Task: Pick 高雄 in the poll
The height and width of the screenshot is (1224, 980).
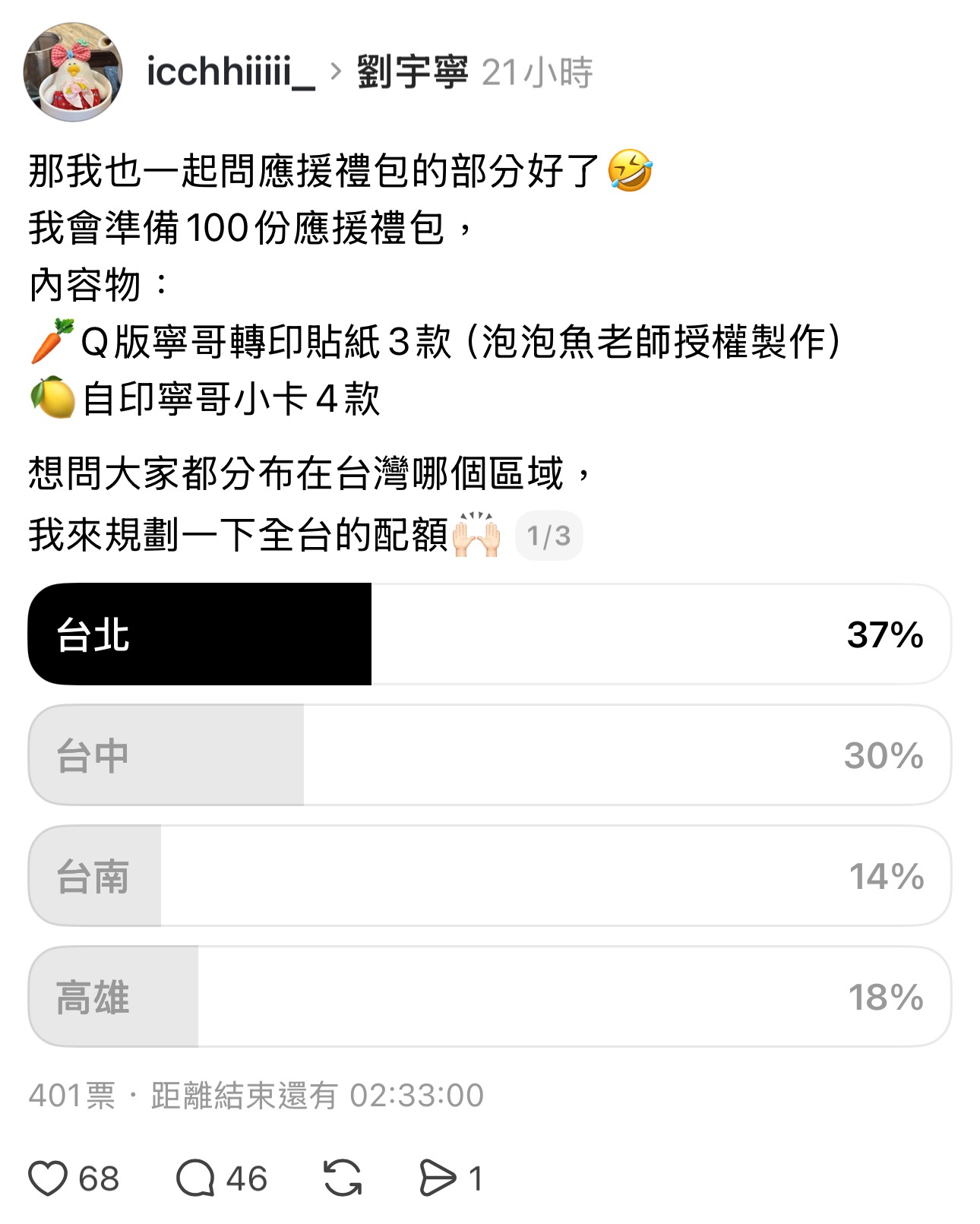Action: pyautogui.click(x=489, y=997)
